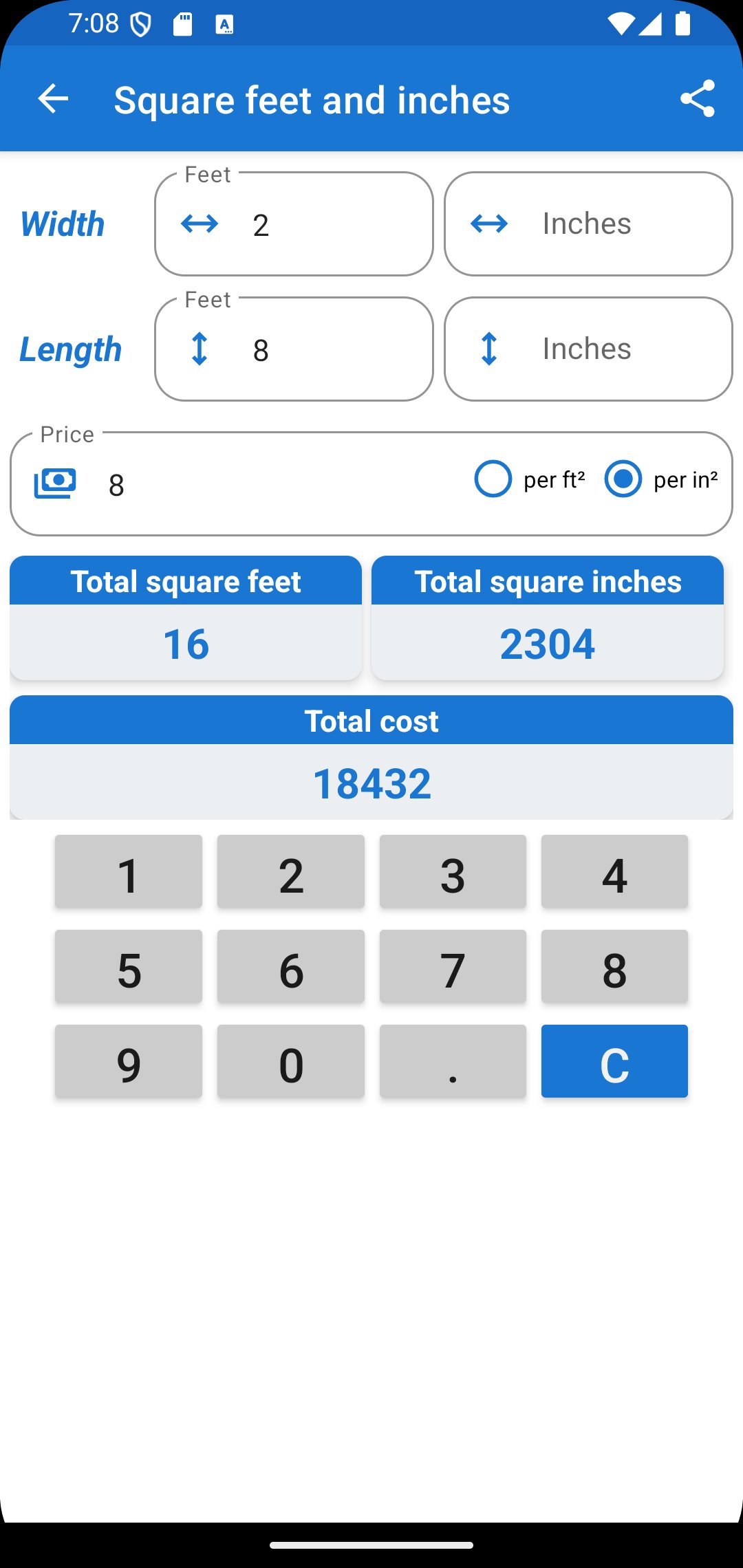
Task: Select the per in² price option
Action: coord(661,479)
